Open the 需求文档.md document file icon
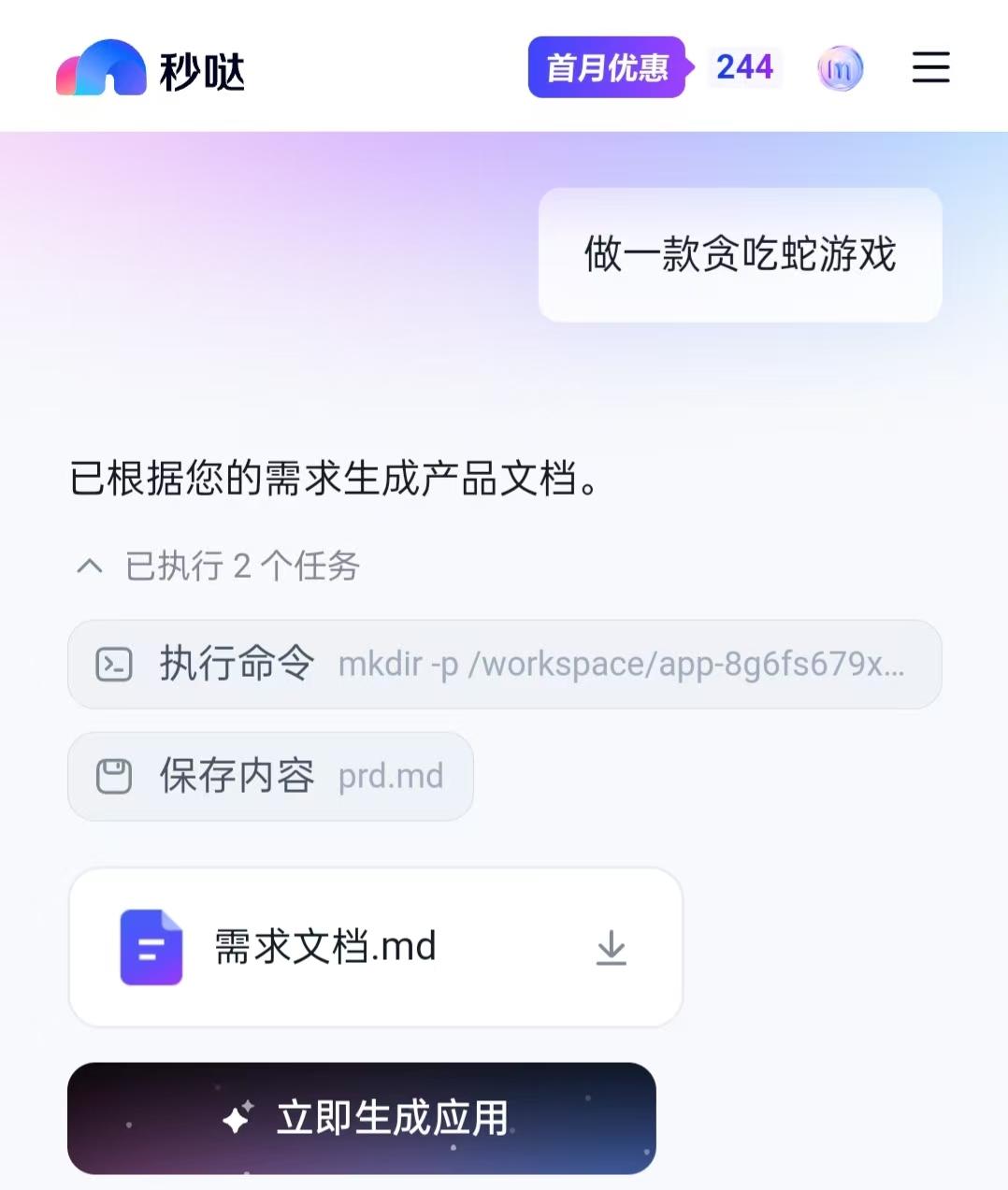This screenshot has width=1008, height=1190. [150, 947]
